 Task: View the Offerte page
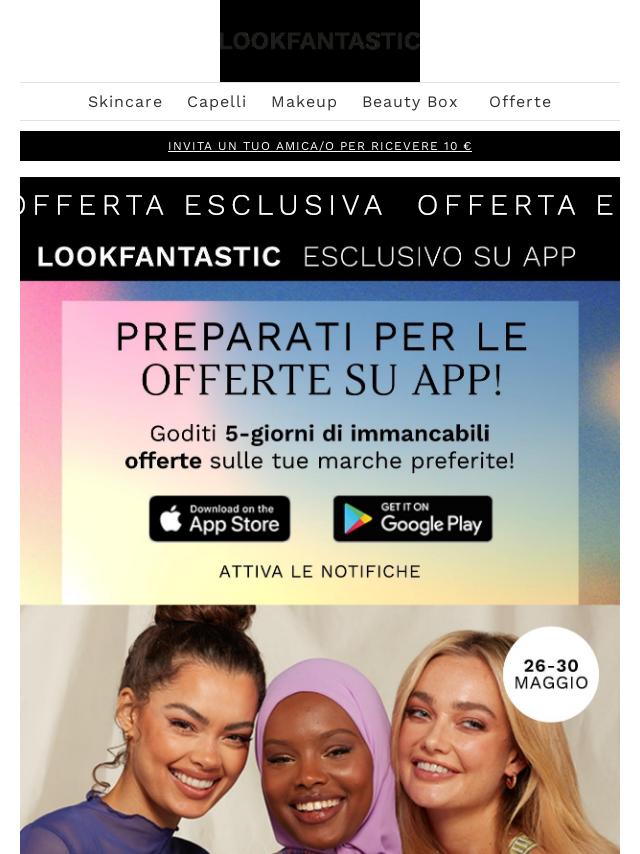[520, 102]
